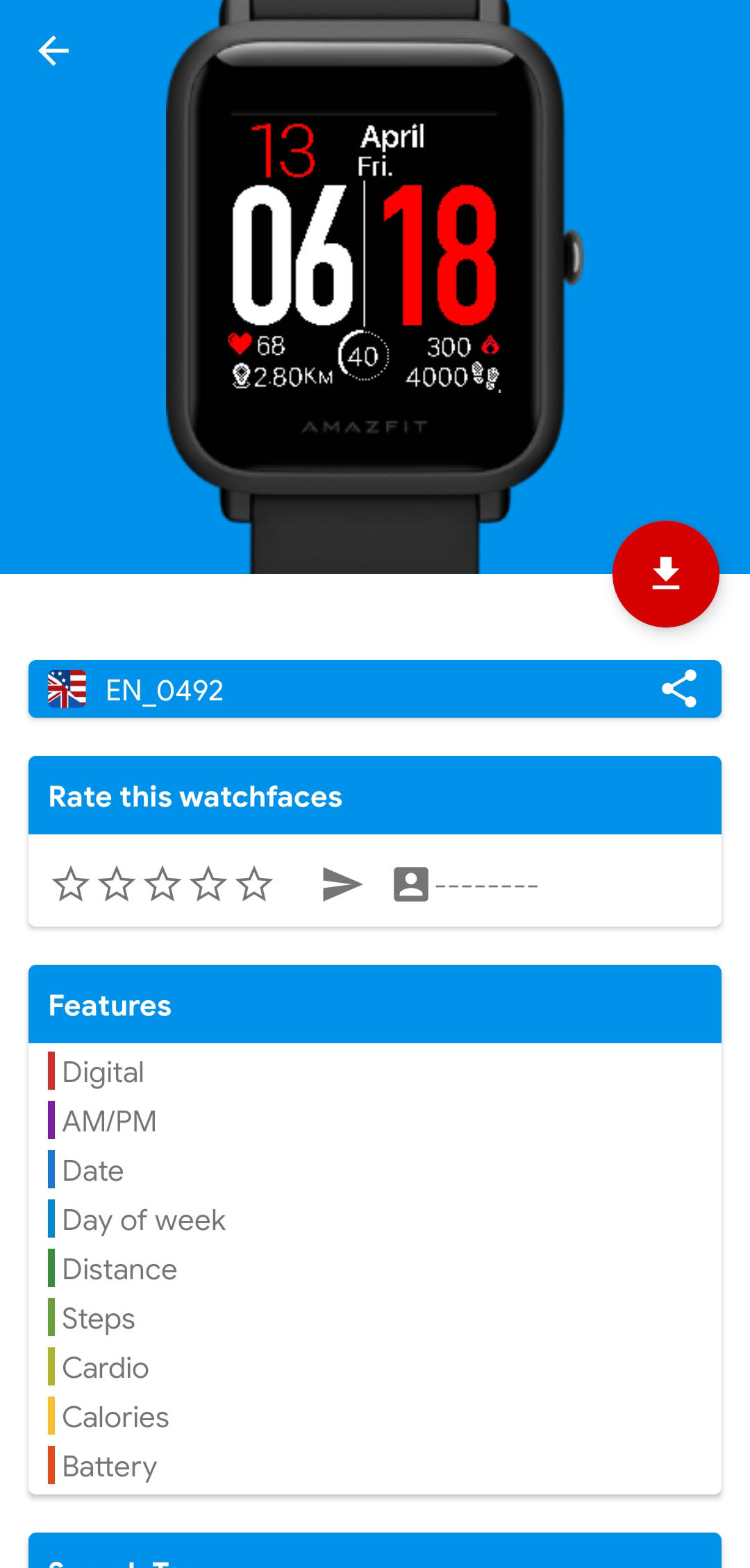750x1568 pixels.
Task: Rate the watchface one star
Action: [x=71, y=884]
